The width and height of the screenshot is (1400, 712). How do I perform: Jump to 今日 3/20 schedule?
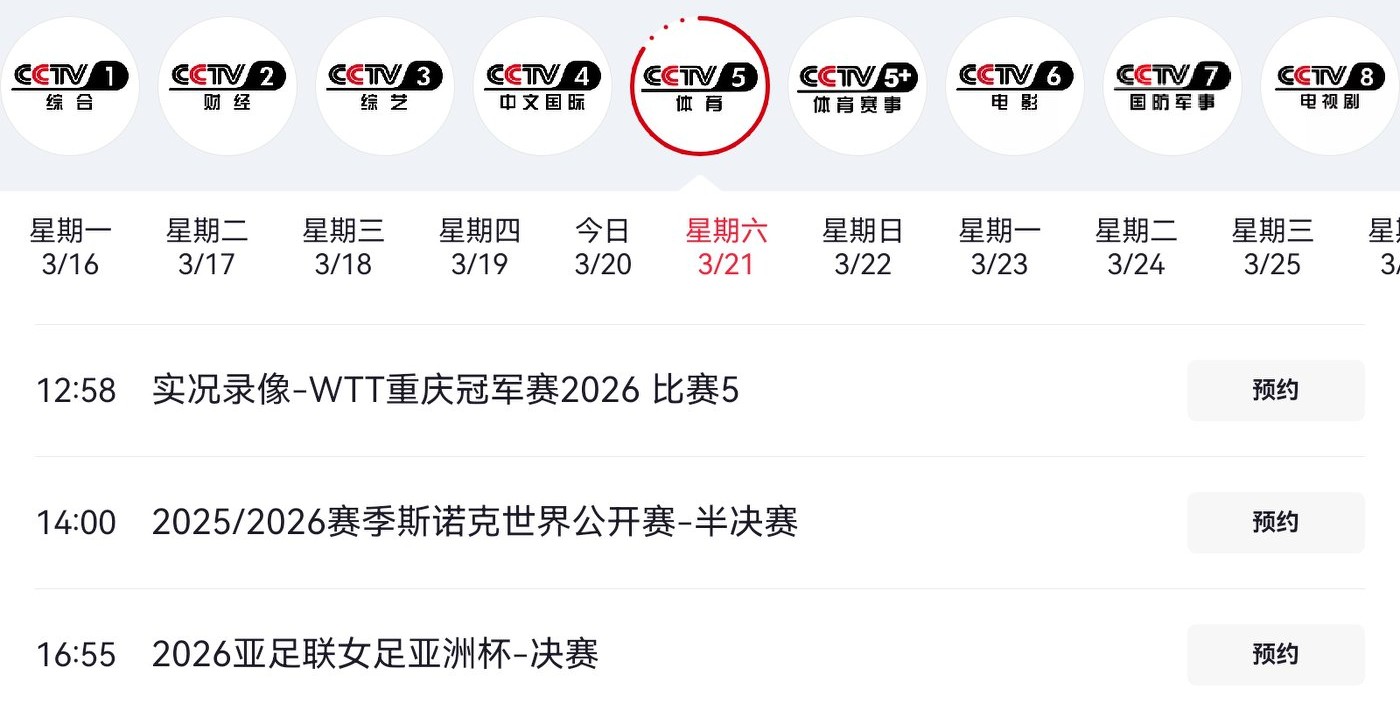coord(603,247)
